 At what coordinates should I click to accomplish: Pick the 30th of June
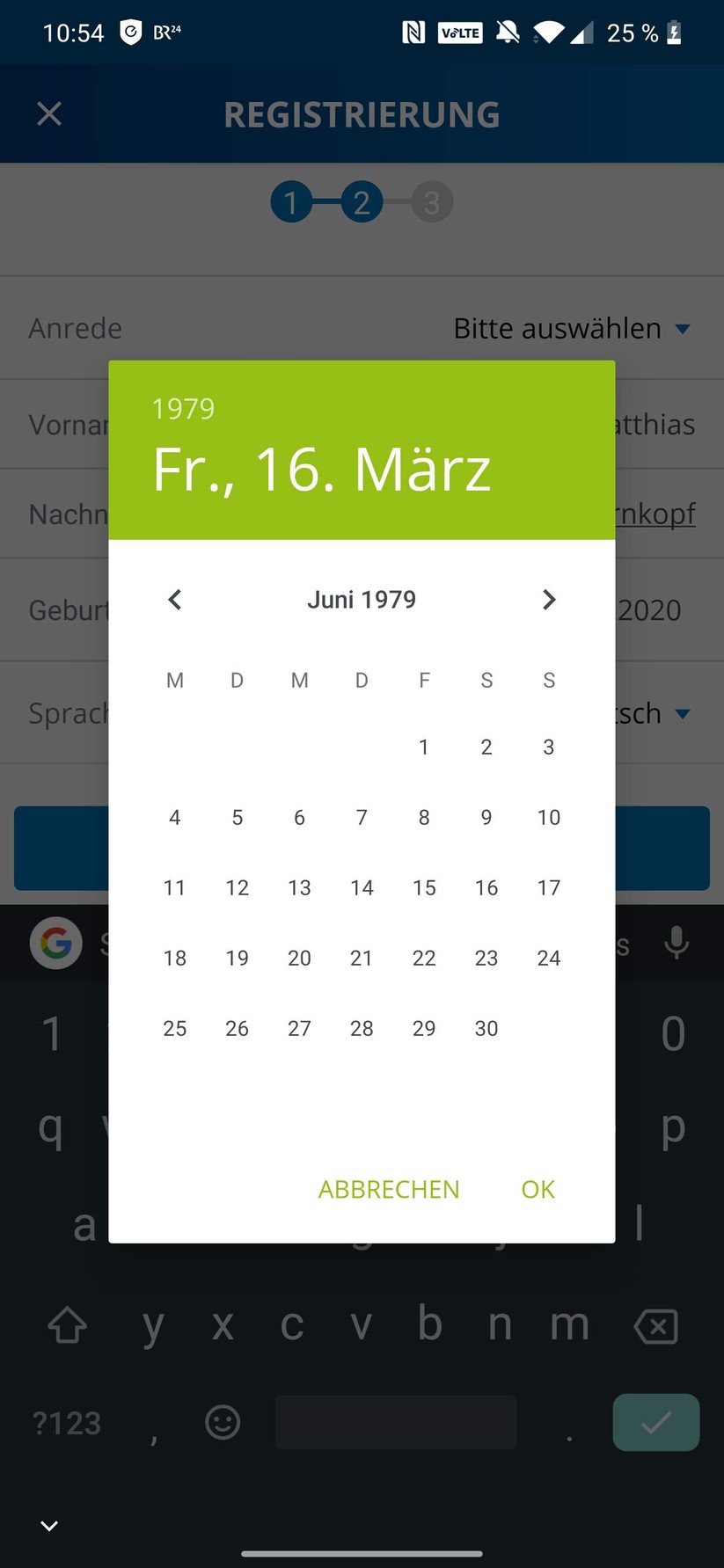486,1028
